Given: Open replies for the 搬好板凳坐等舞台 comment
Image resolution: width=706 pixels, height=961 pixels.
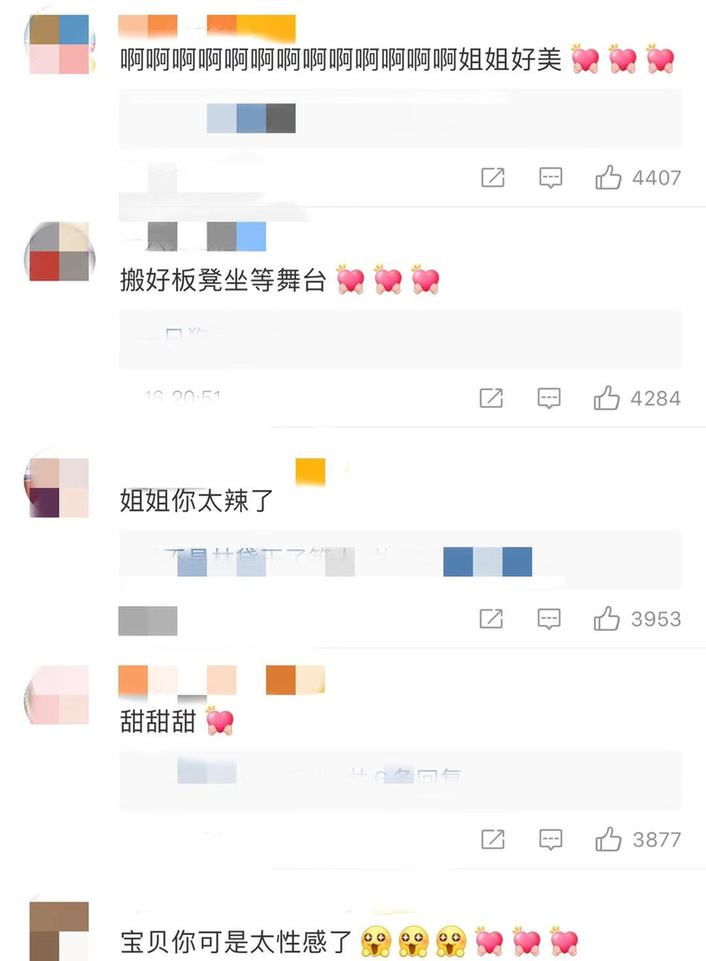Looking at the screenshot, I should pos(550,398).
